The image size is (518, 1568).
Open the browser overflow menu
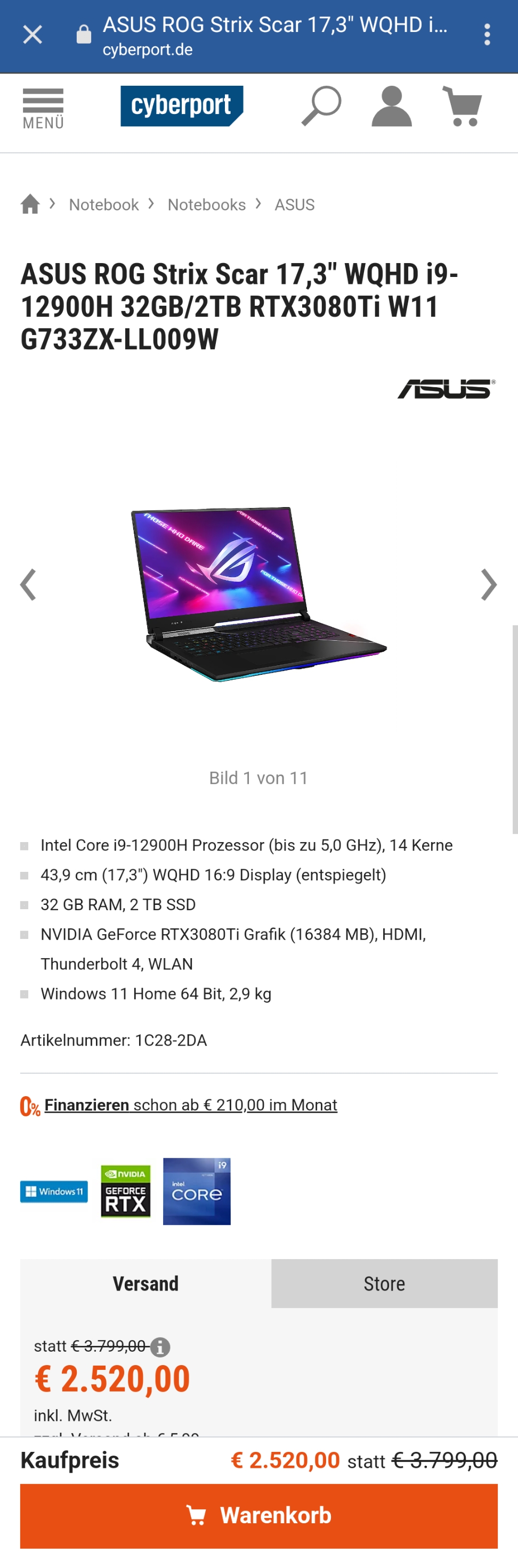[x=487, y=35]
